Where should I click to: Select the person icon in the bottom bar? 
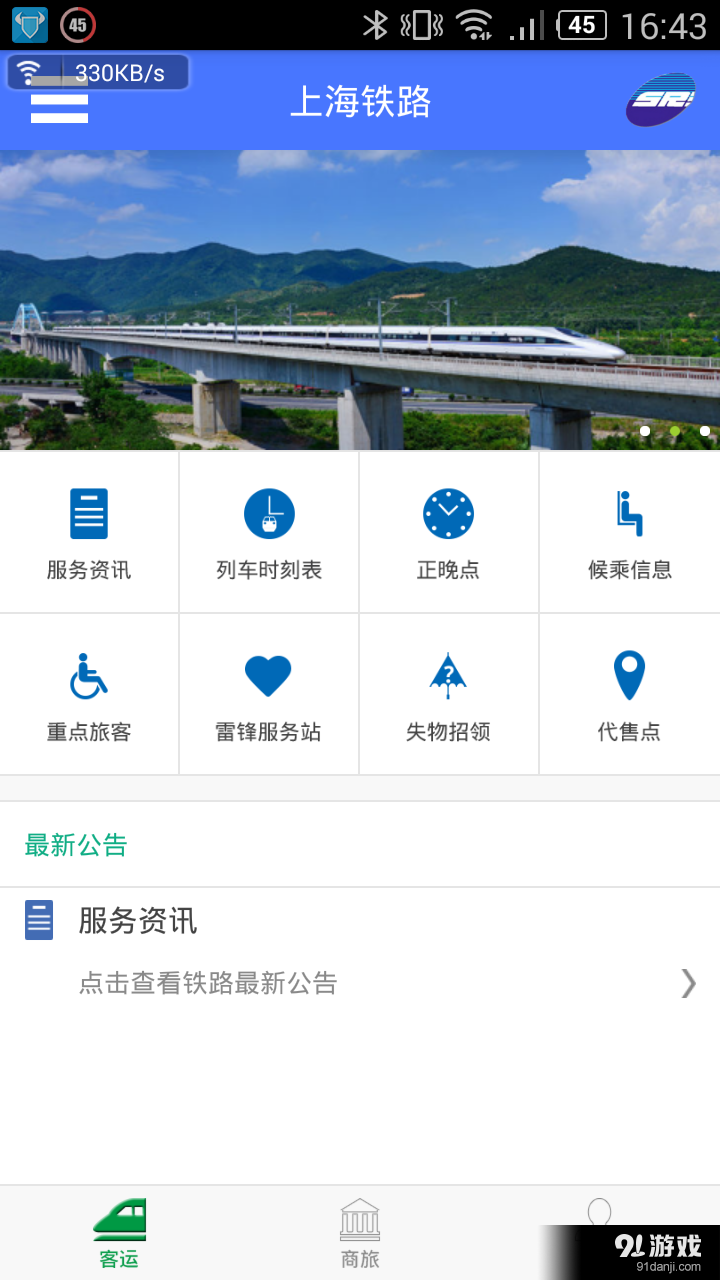coord(600,1215)
